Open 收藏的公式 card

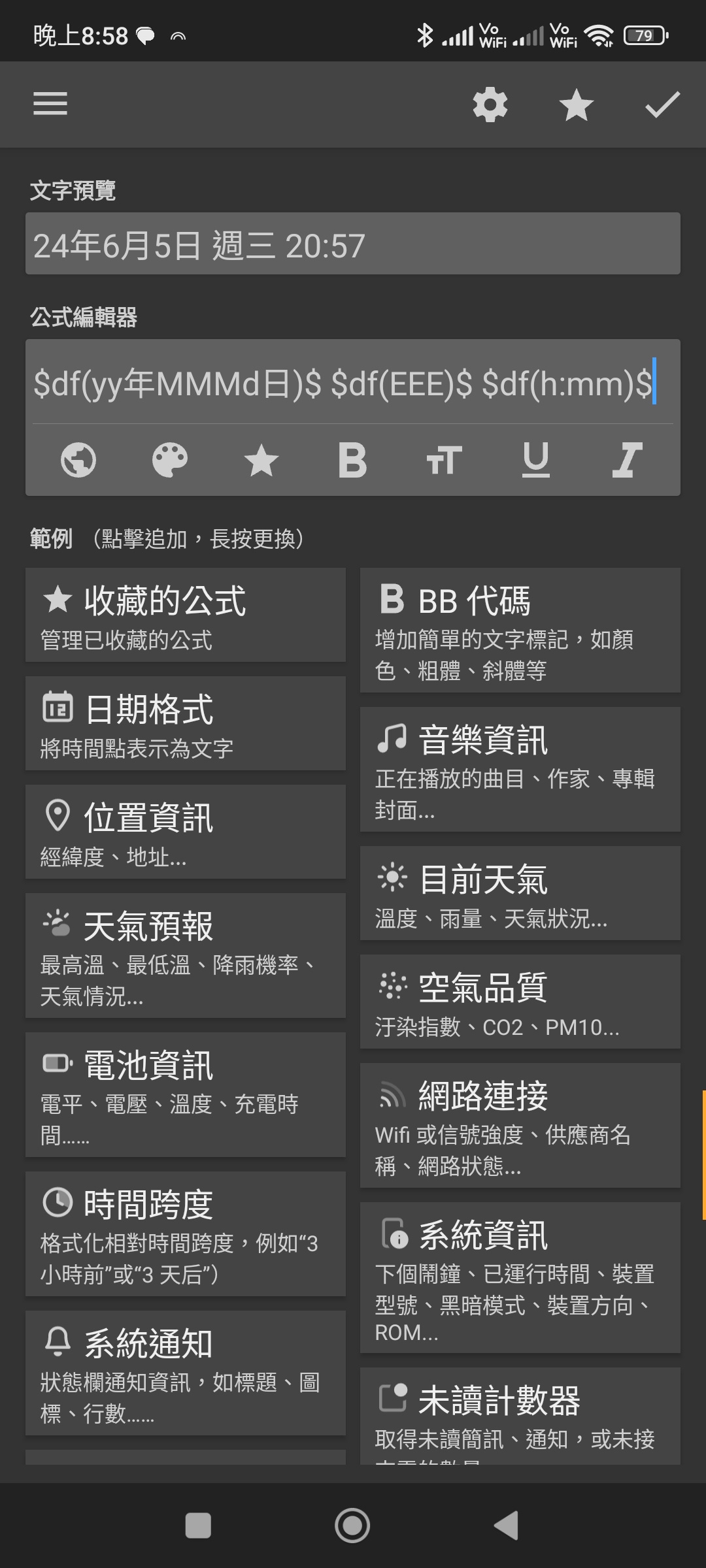point(186,615)
